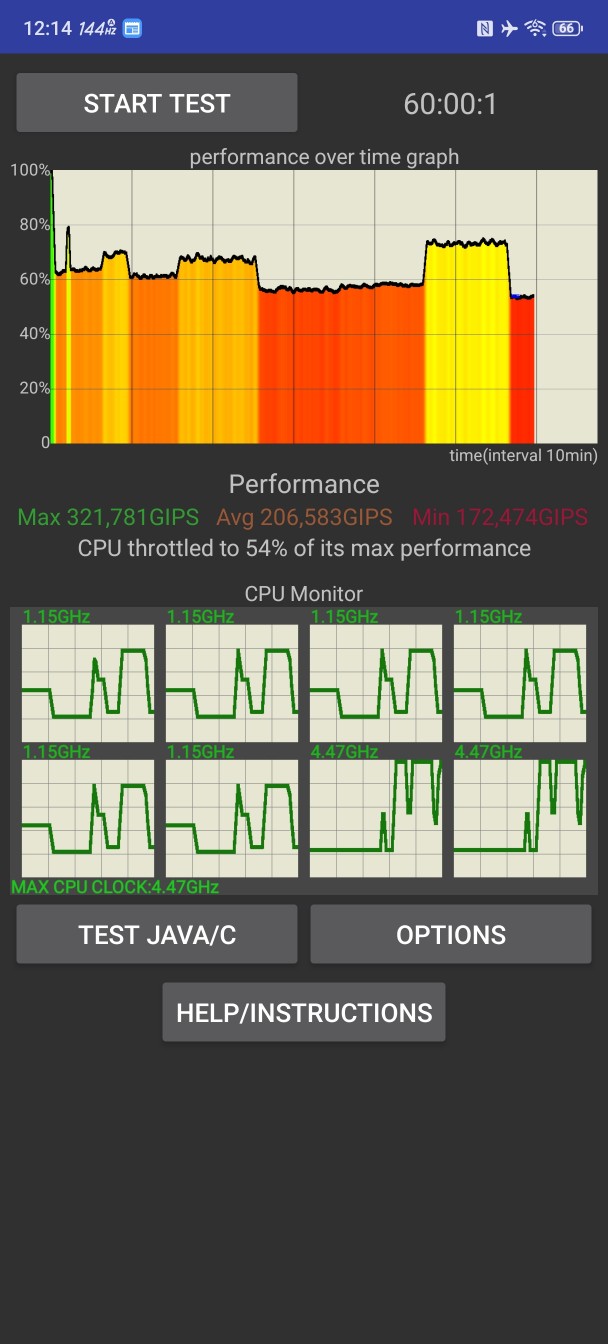Tap the START TEST button
Screen dimensions: 608x1344
[157, 103]
